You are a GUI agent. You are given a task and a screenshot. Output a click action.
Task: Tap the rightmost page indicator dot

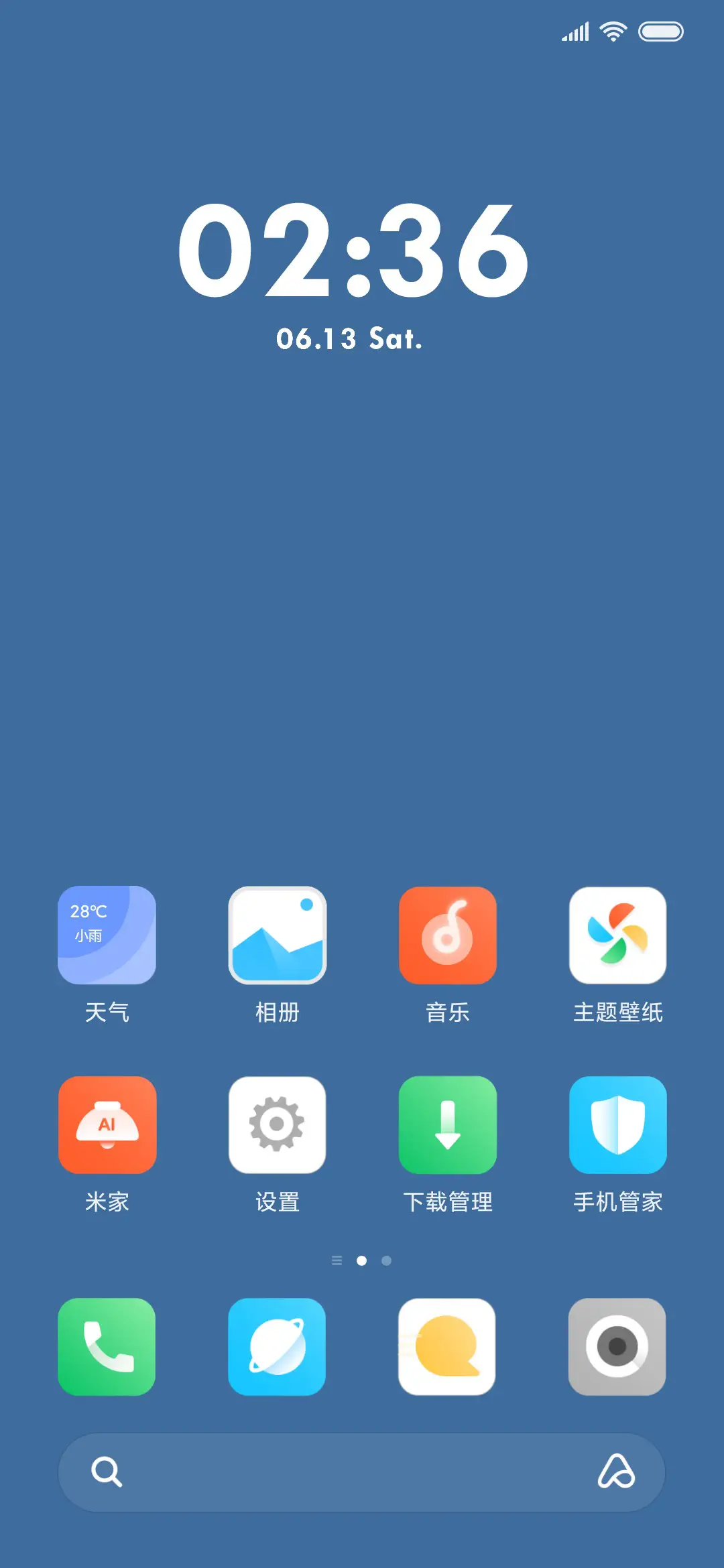pos(386,1260)
